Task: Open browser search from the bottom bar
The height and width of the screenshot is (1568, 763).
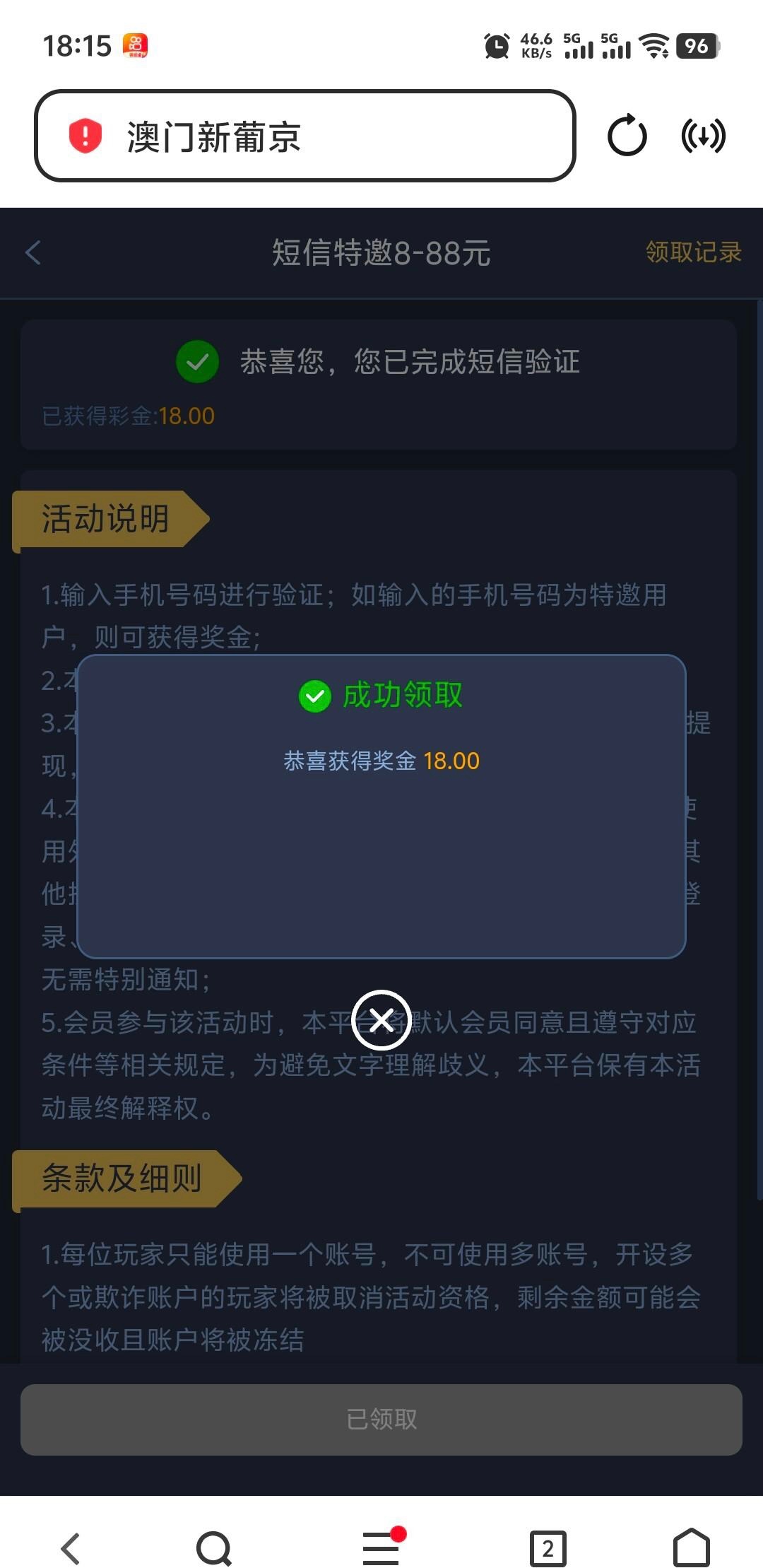Action: [214, 1549]
